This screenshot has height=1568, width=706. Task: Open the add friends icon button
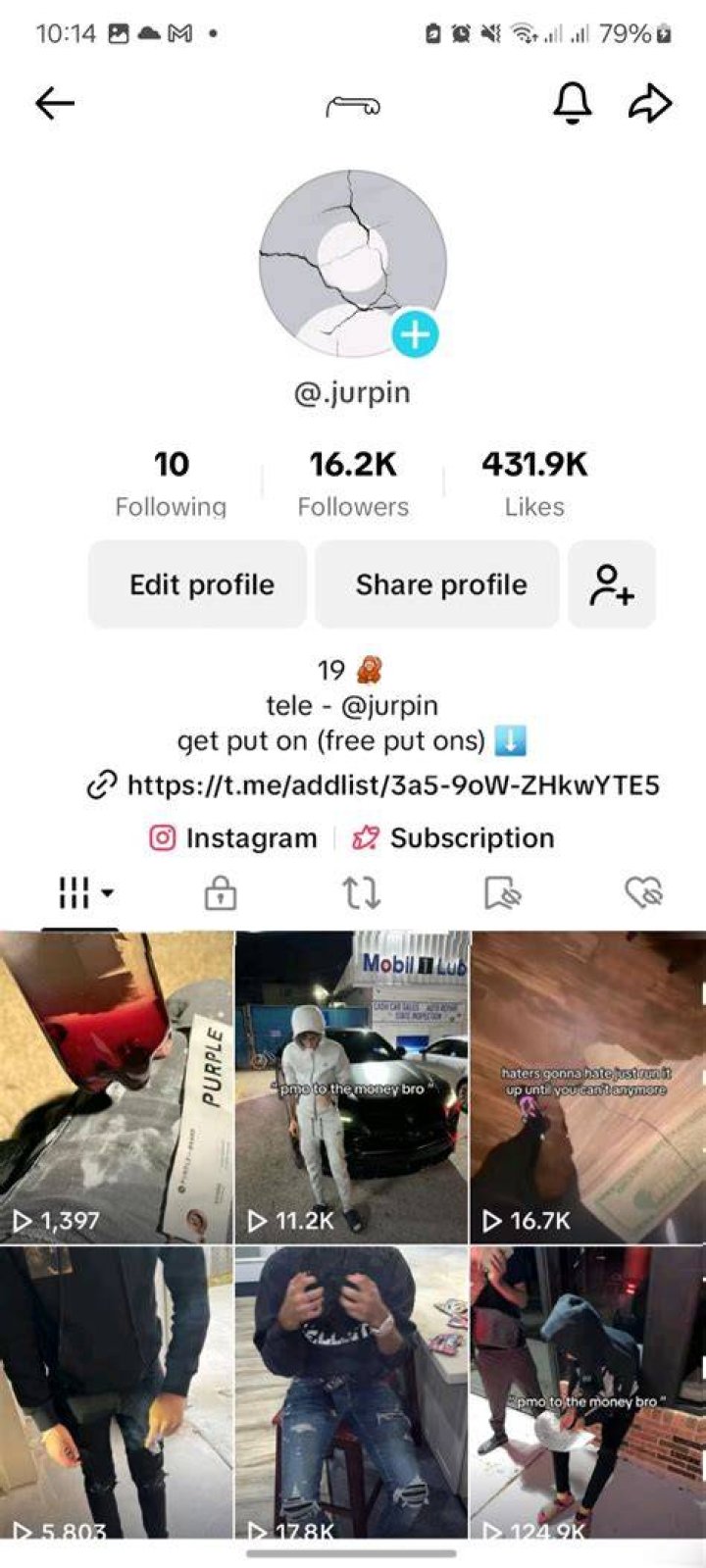point(612,584)
